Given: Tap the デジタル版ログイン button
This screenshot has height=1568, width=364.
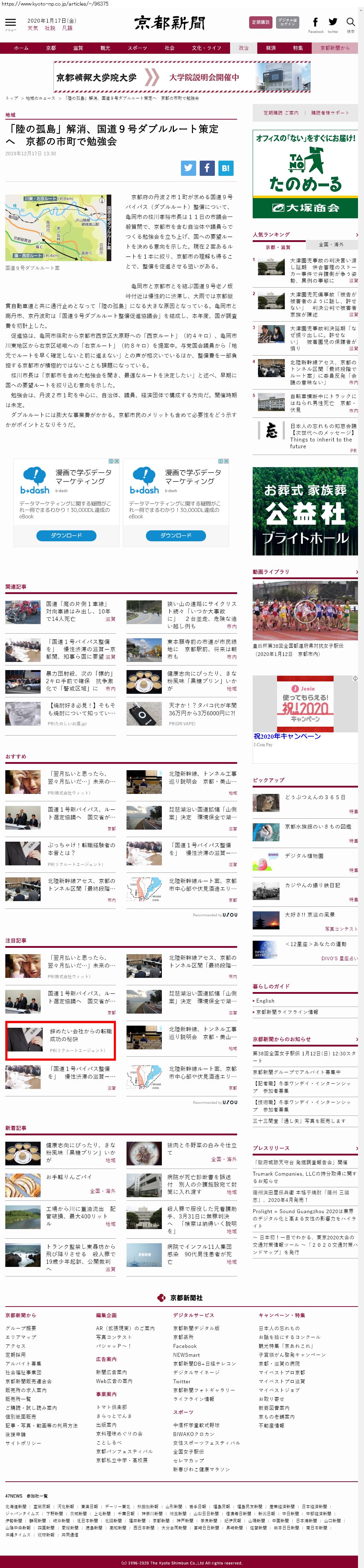Looking at the screenshot, I should (x=287, y=23).
